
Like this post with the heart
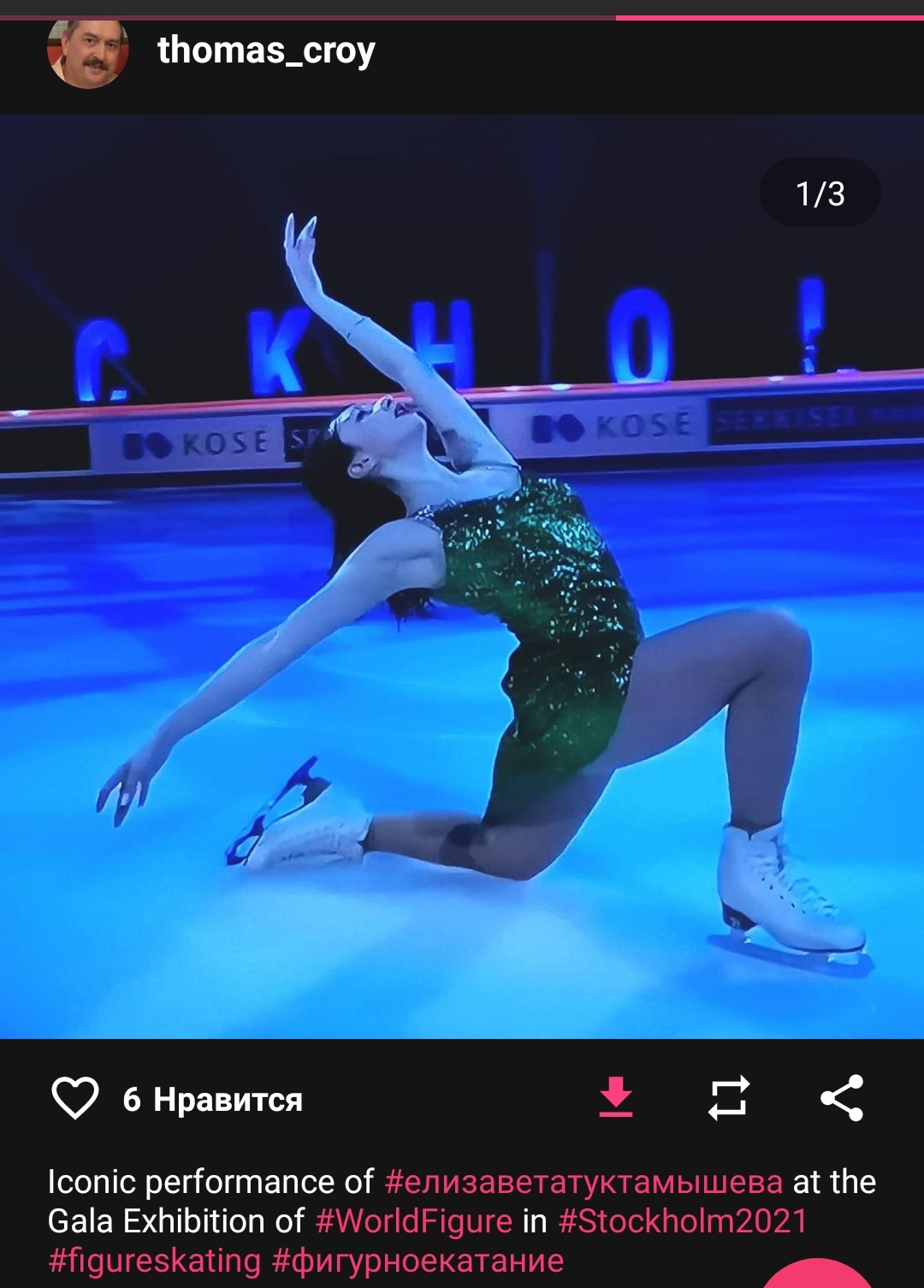click(75, 1098)
